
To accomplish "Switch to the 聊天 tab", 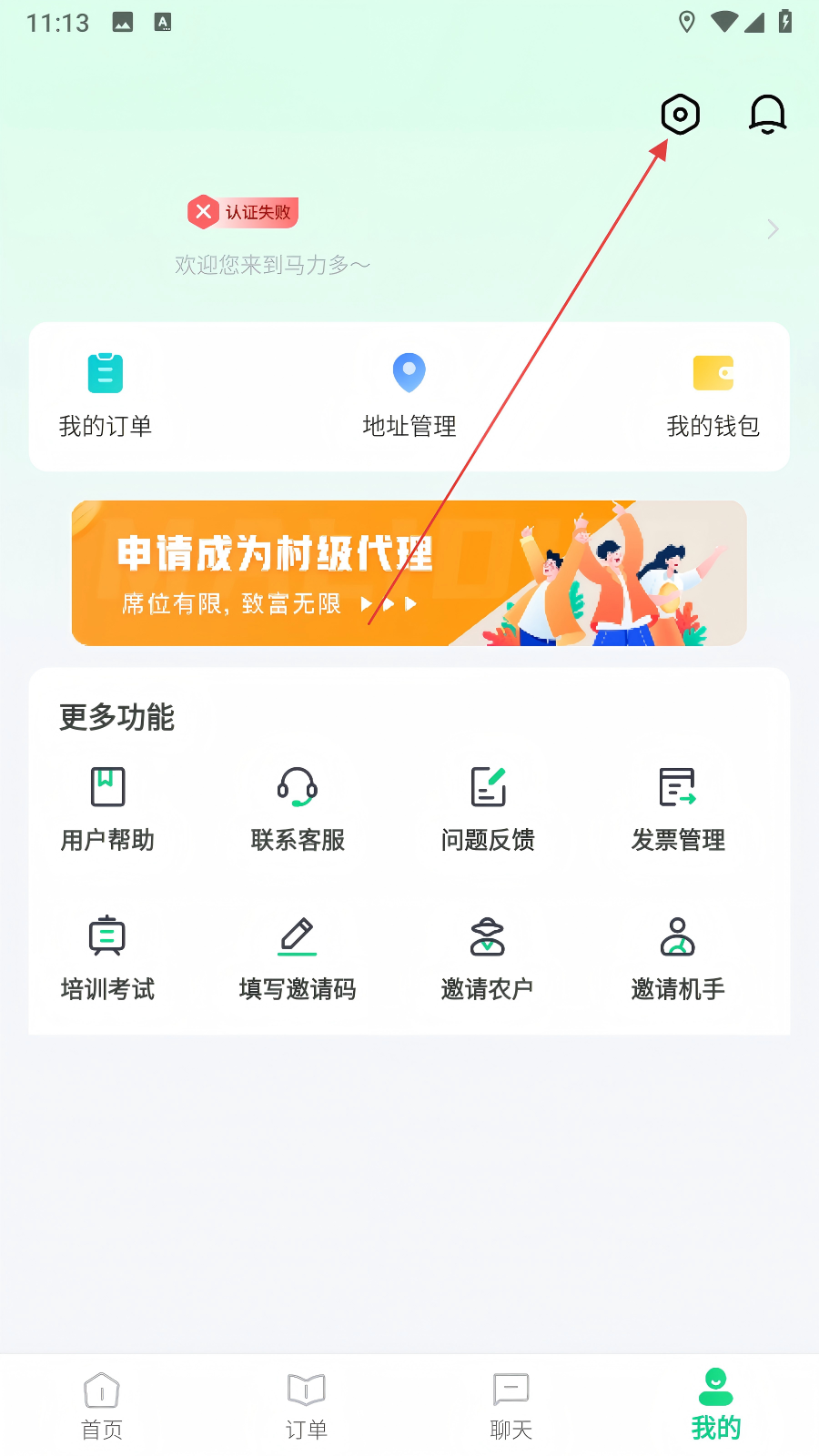I will (511, 1406).
